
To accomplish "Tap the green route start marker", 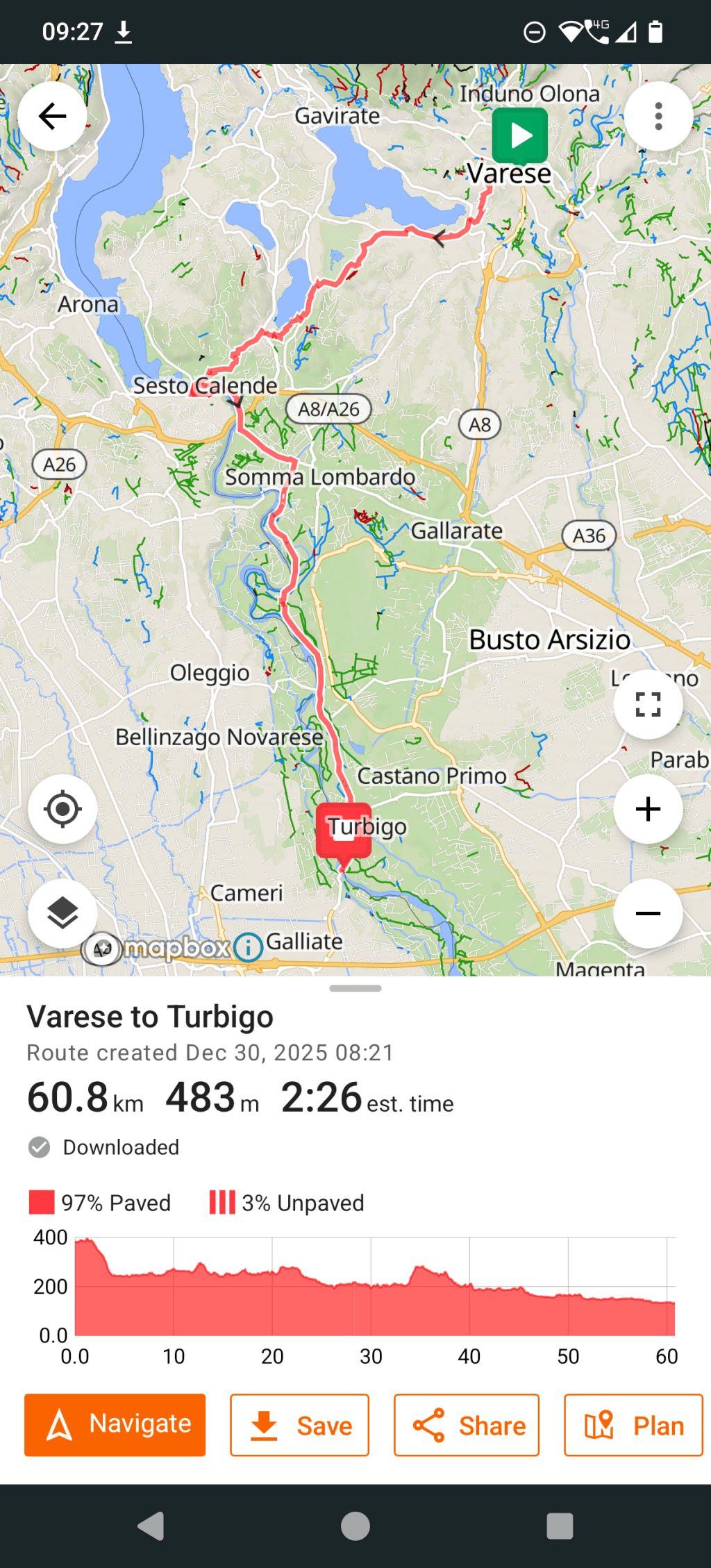I will tap(520, 135).
